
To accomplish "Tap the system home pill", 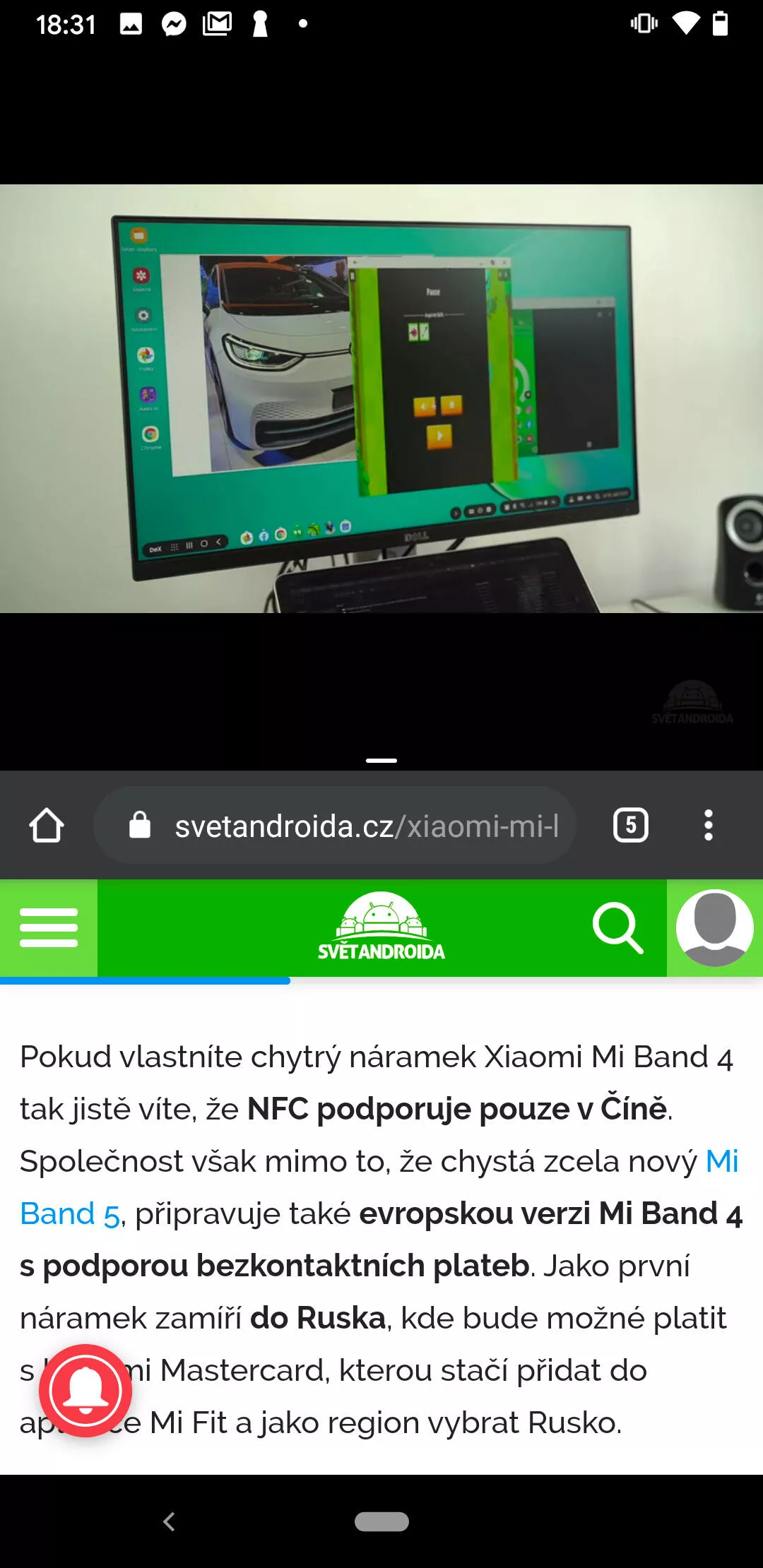I will pyautogui.click(x=381, y=1521).
